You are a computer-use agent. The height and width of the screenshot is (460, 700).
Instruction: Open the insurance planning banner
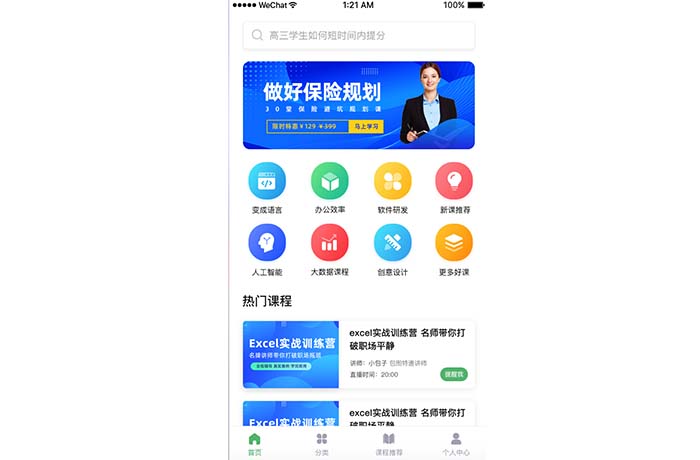click(x=358, y=105)
